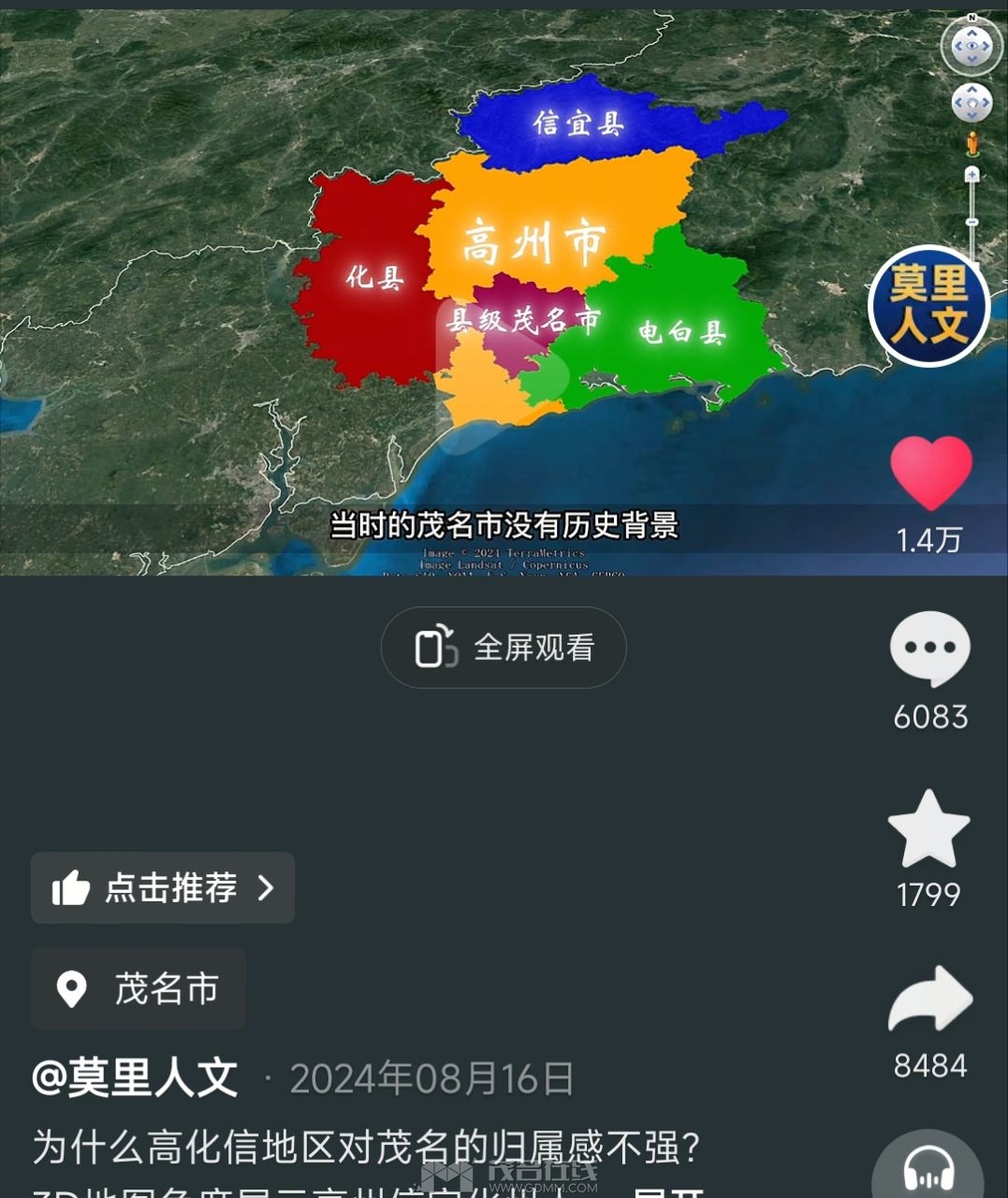Visit the @莫里人文 author page
The width and height of the screenshot is (1008, 1198).
pos(135,1078)
